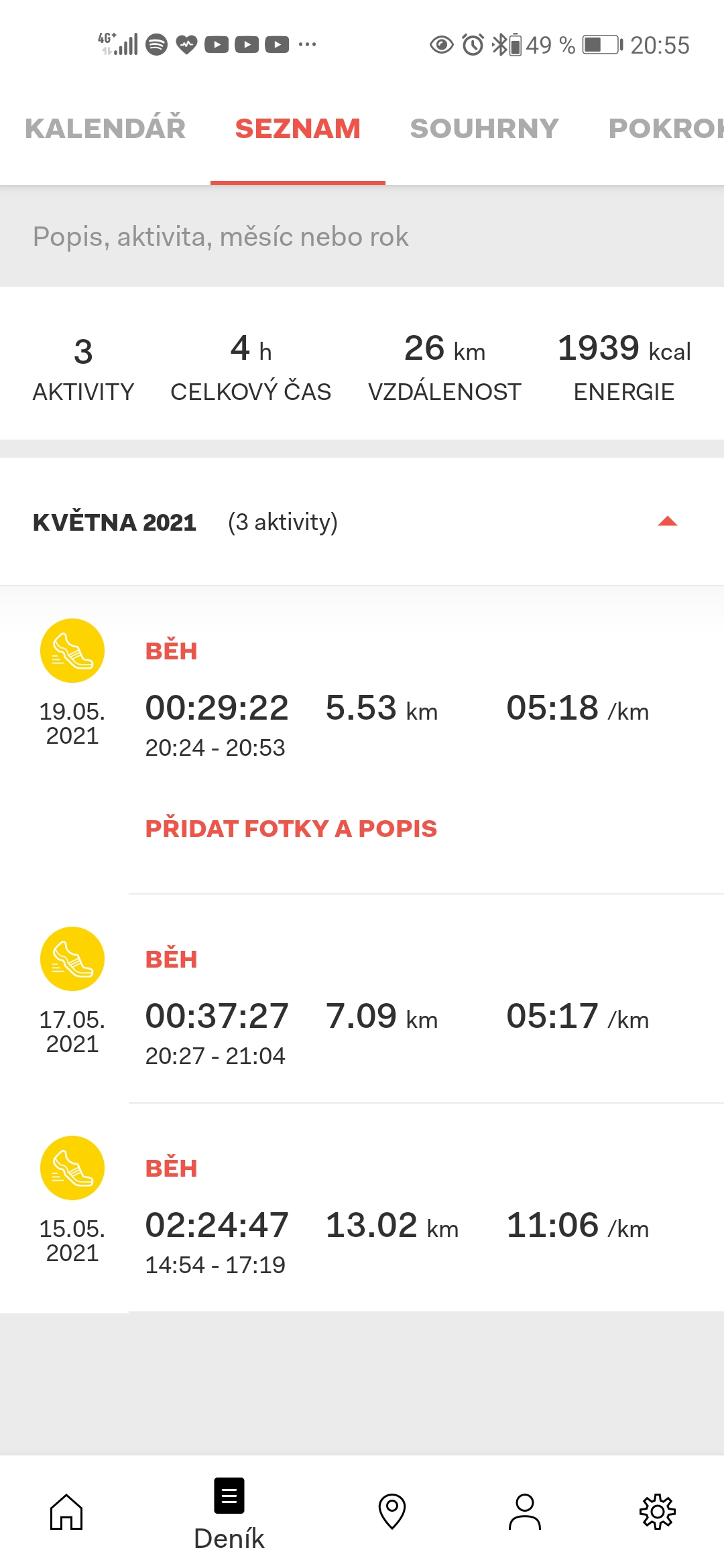
Task: Collapse the Května 2021 section
Action: point(667,521)
